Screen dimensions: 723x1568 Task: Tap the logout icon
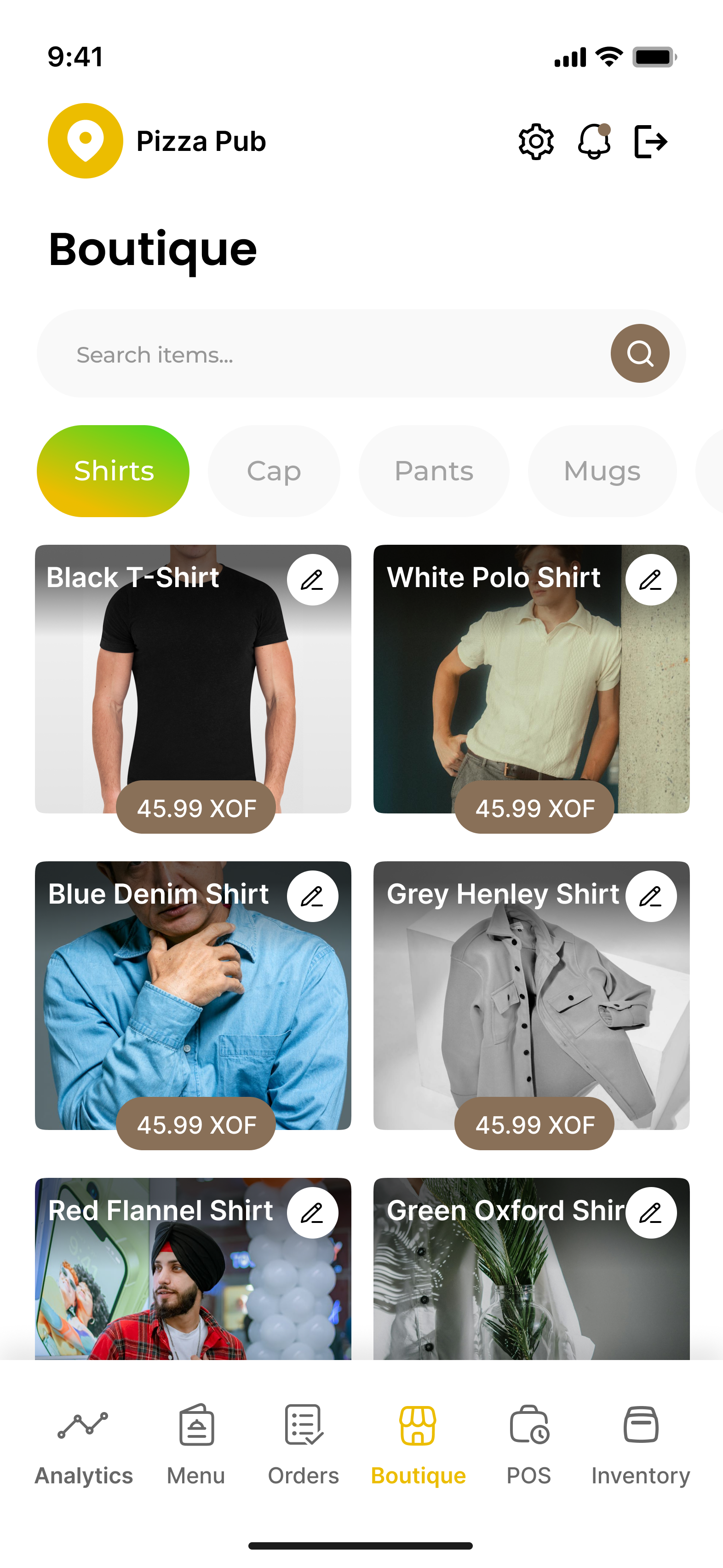pos(651,142)
